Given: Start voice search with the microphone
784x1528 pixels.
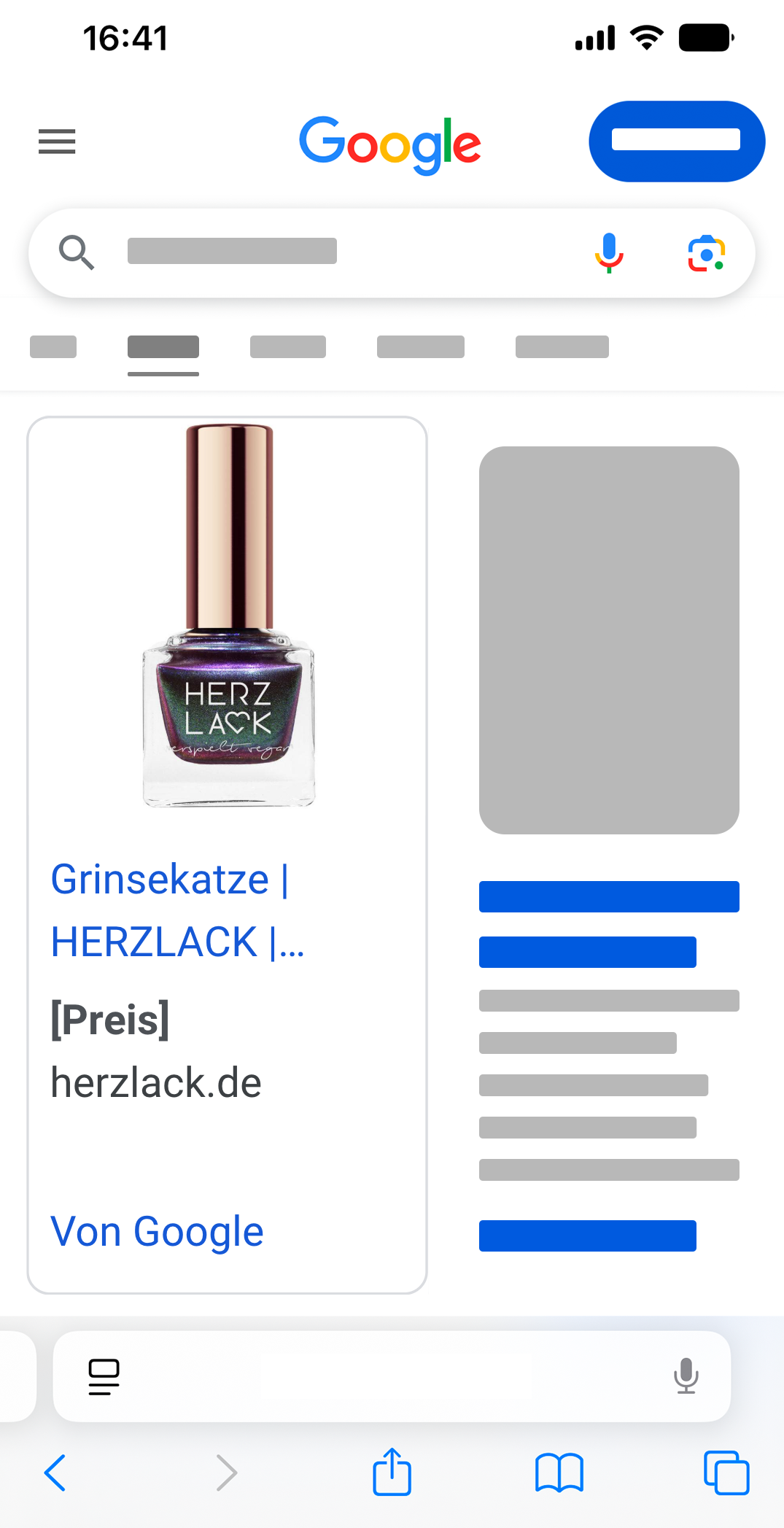Looking at the screenshot, I should pyautogui.click(x=609, y=253).
